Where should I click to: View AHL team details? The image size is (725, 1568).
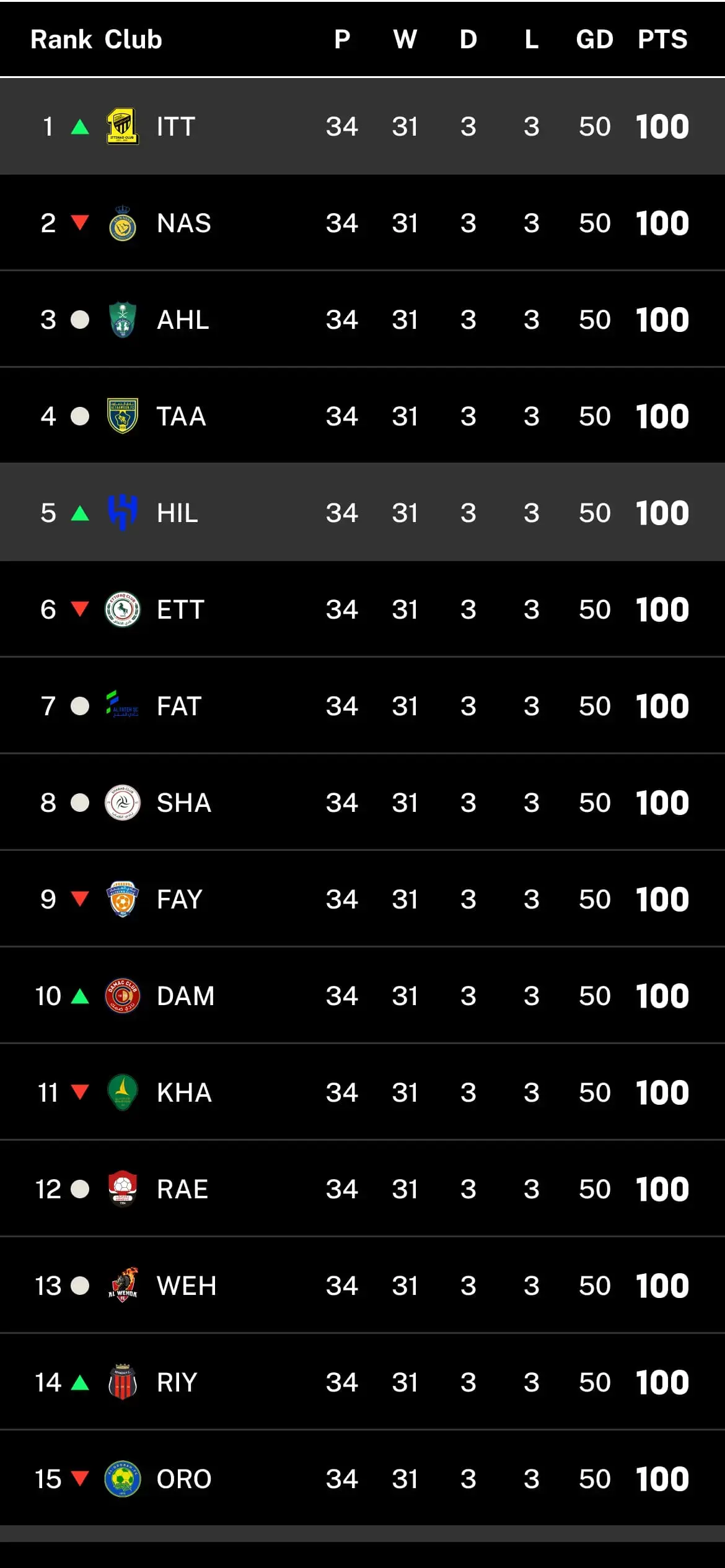(183, 320)
